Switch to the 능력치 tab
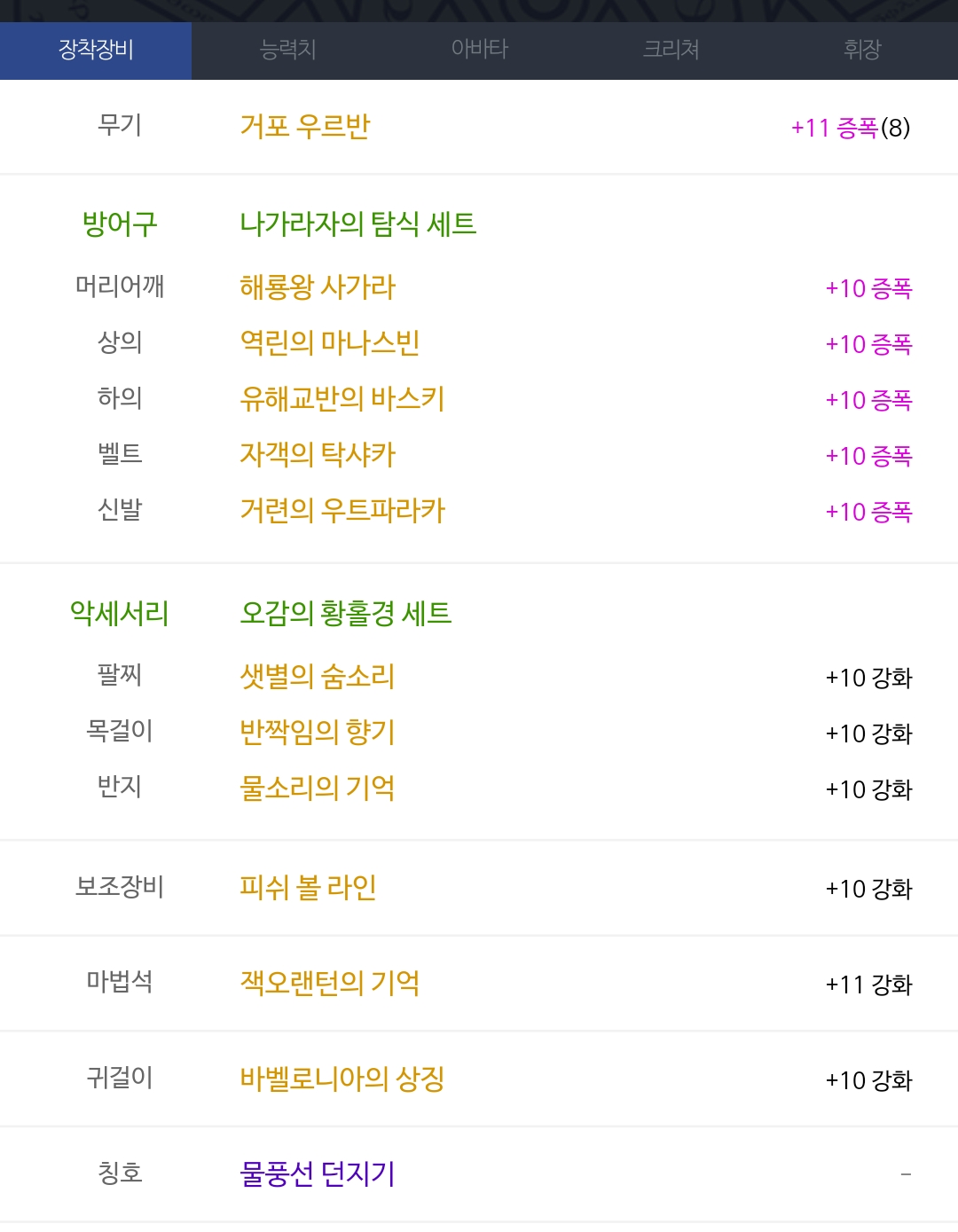This screenshot has width=958, height=1232. pyautogui.click(x=287, y=50)
